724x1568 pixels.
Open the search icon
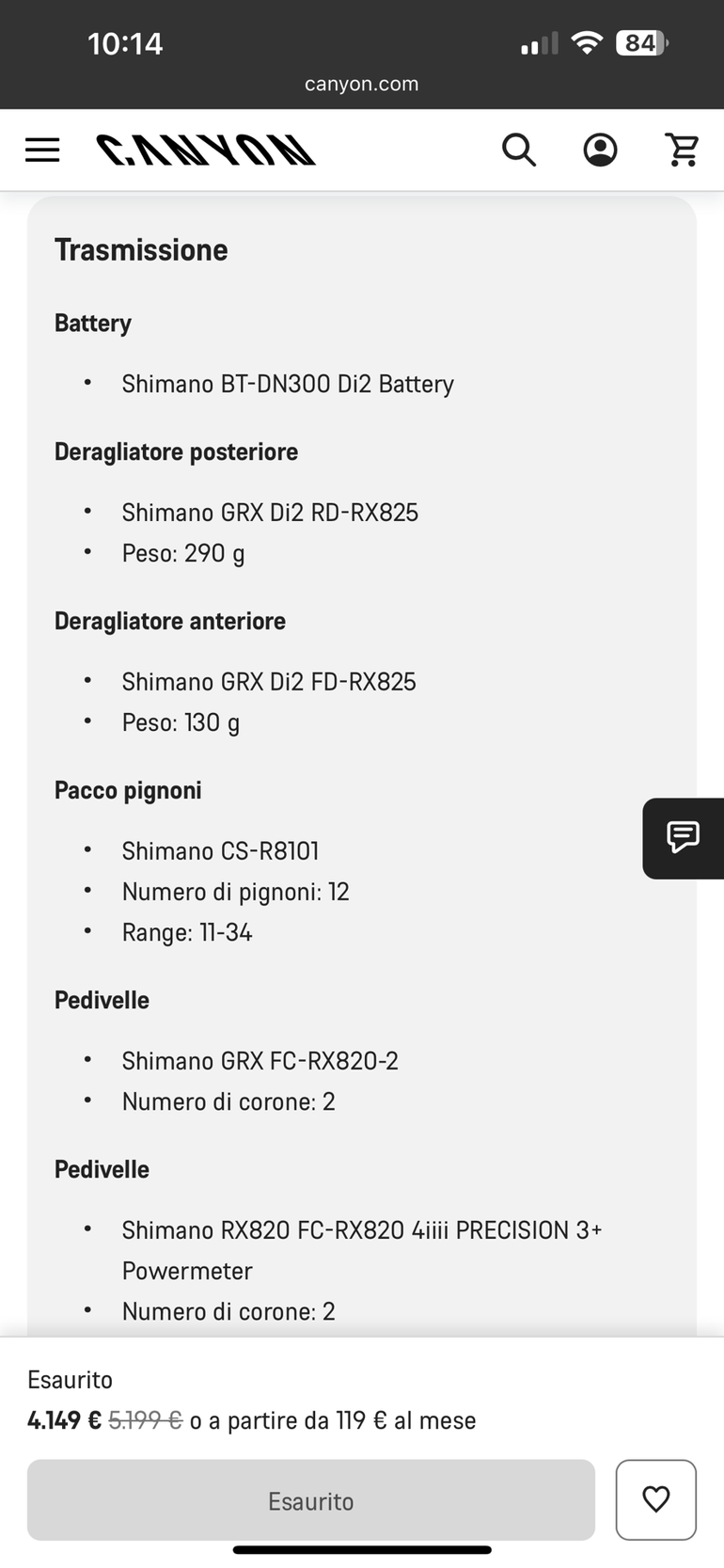pyautogui.click(x=519, y=150)
